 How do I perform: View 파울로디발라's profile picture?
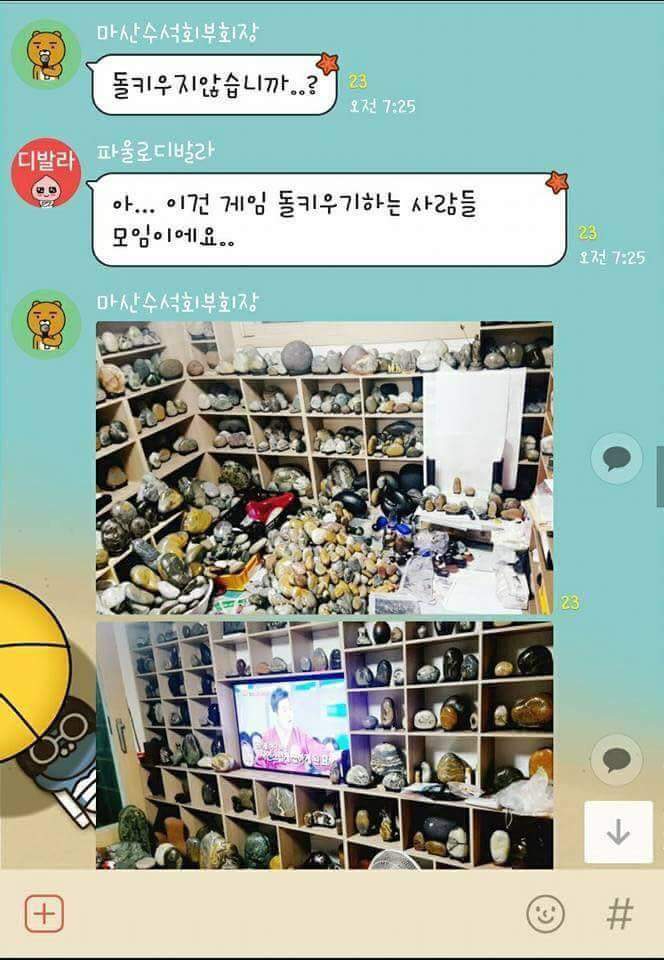(x=46, y=173)
